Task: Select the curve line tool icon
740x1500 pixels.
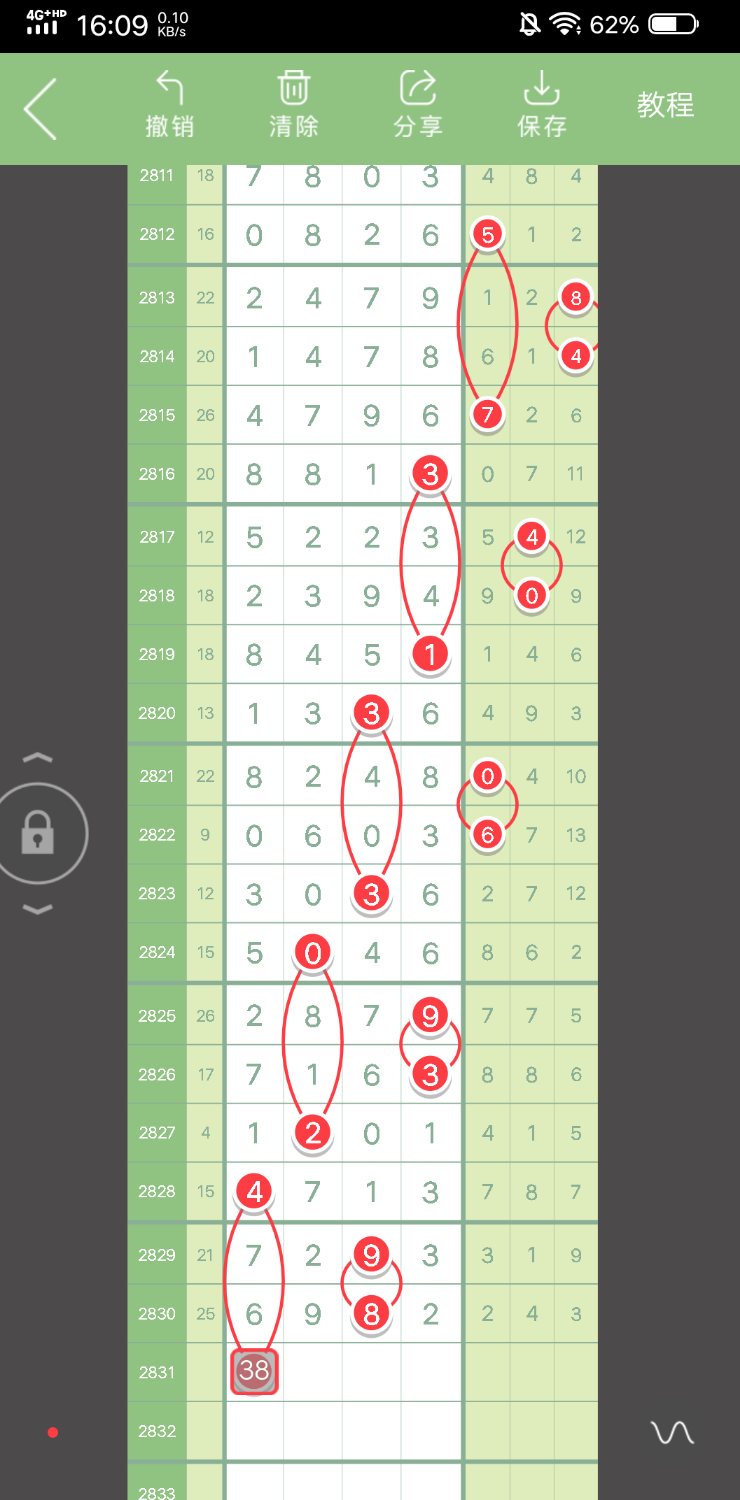Action: point(672,1433)
